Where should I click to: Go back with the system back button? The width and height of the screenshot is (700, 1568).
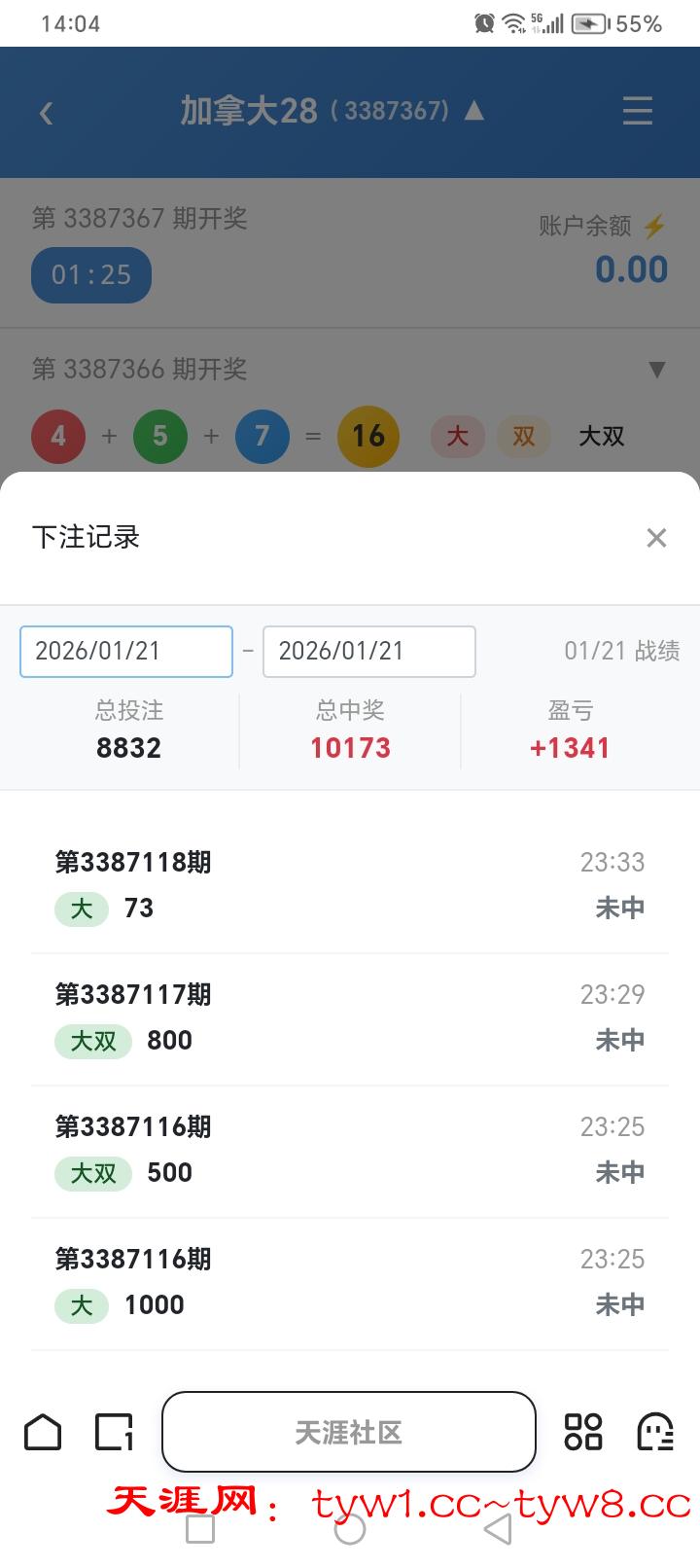498,1529
